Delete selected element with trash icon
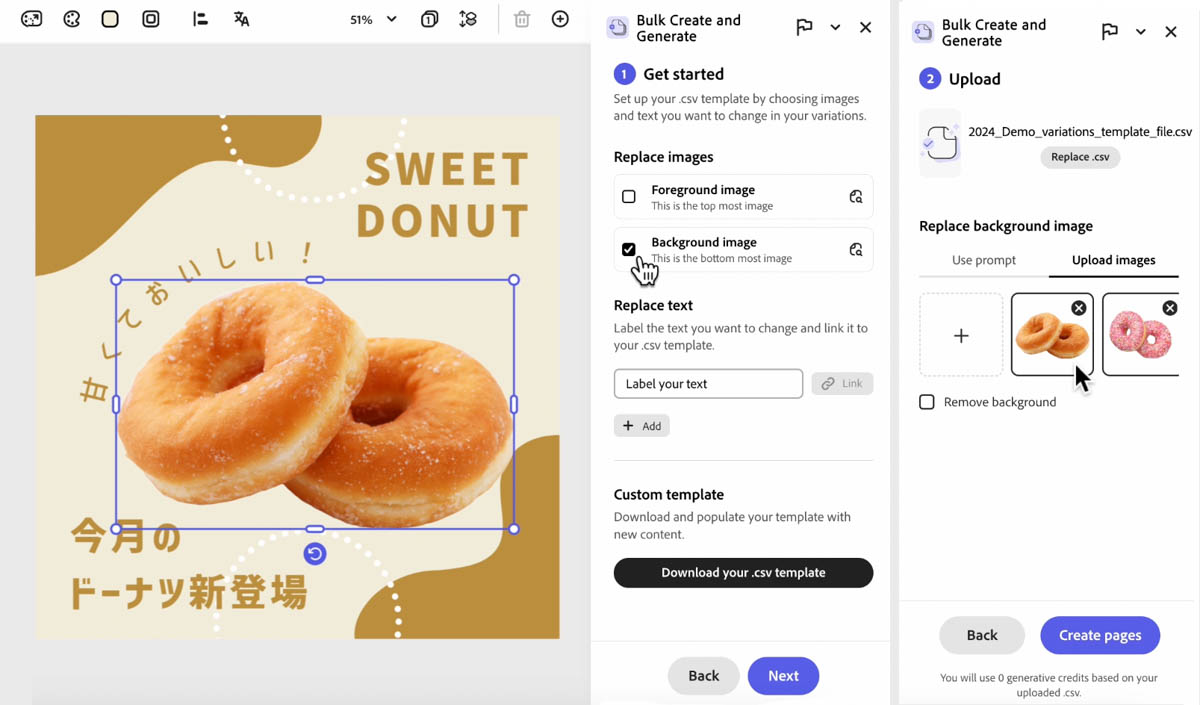Viewport: 1200px width, 705px height. click(521, 19)
